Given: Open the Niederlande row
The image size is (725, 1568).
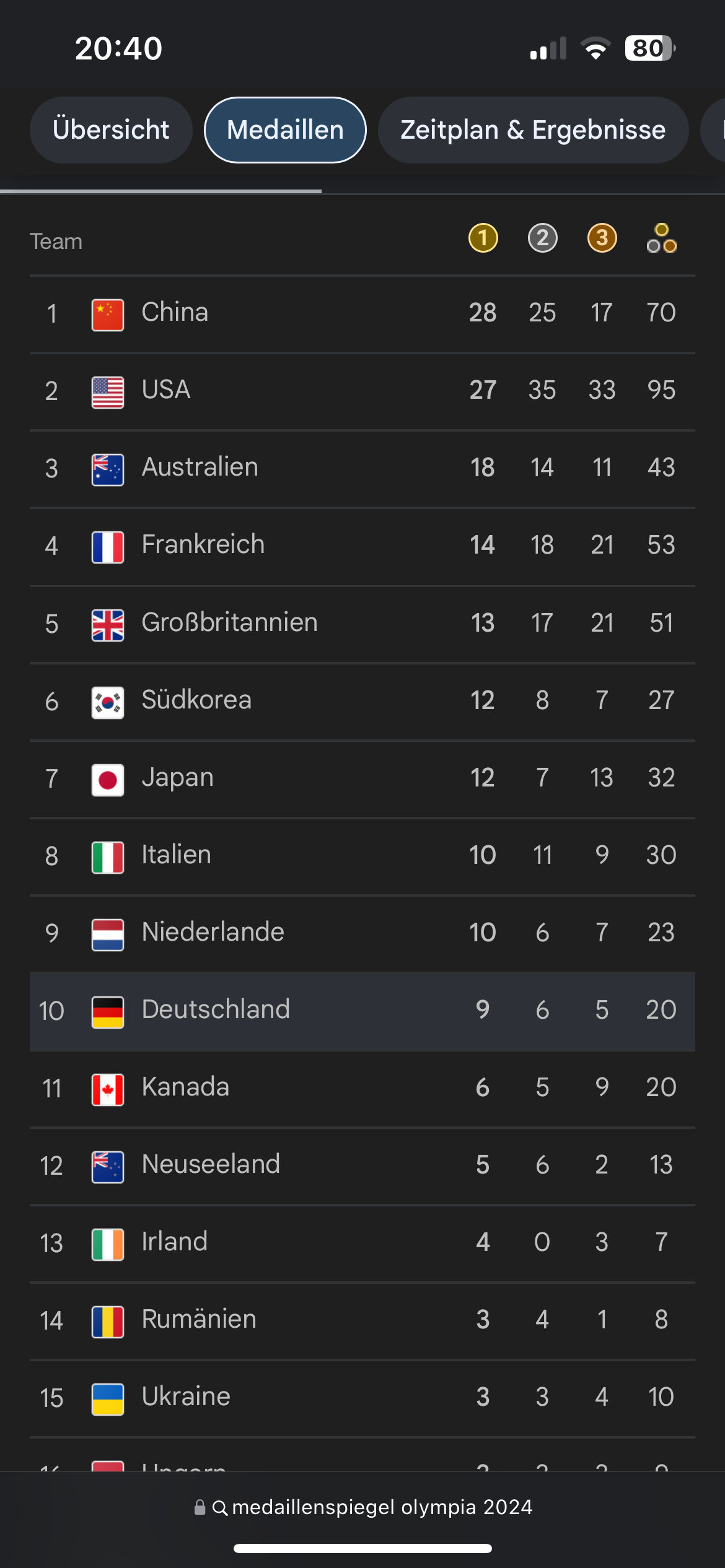Looking at the screenshot, I should (x=362, y=934).
